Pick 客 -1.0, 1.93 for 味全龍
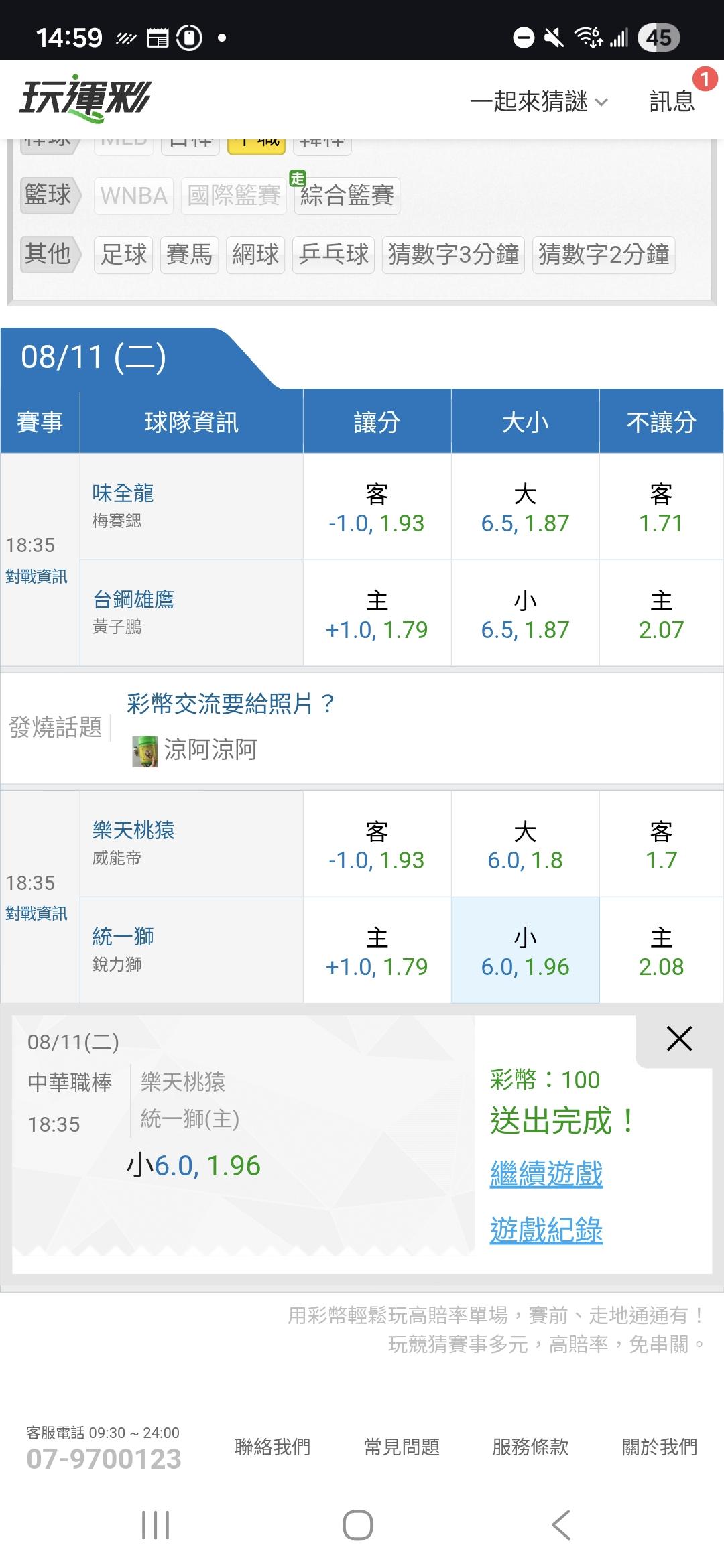724x1568 pixels. pos(377,507)
